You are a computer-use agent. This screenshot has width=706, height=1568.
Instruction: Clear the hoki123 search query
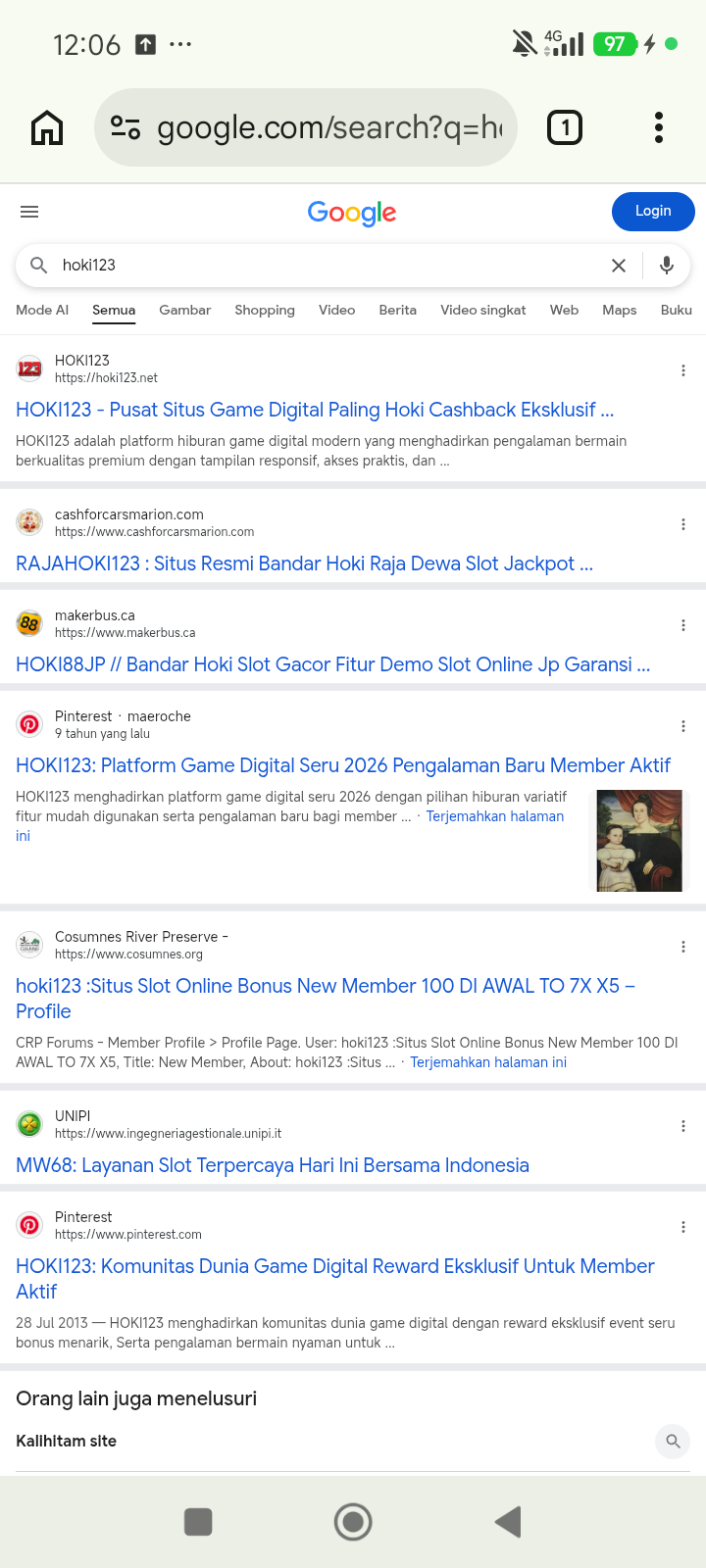[619, 266]
